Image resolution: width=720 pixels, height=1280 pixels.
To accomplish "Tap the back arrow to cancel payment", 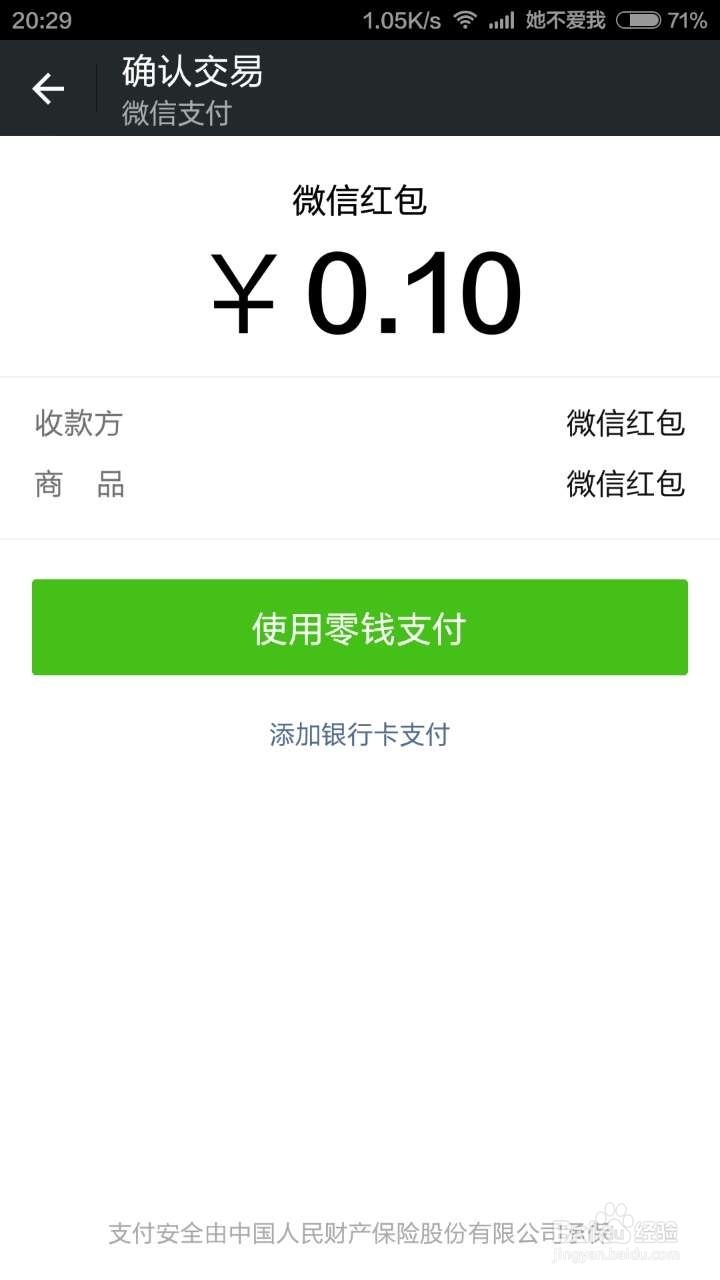I will click(47, 89).
